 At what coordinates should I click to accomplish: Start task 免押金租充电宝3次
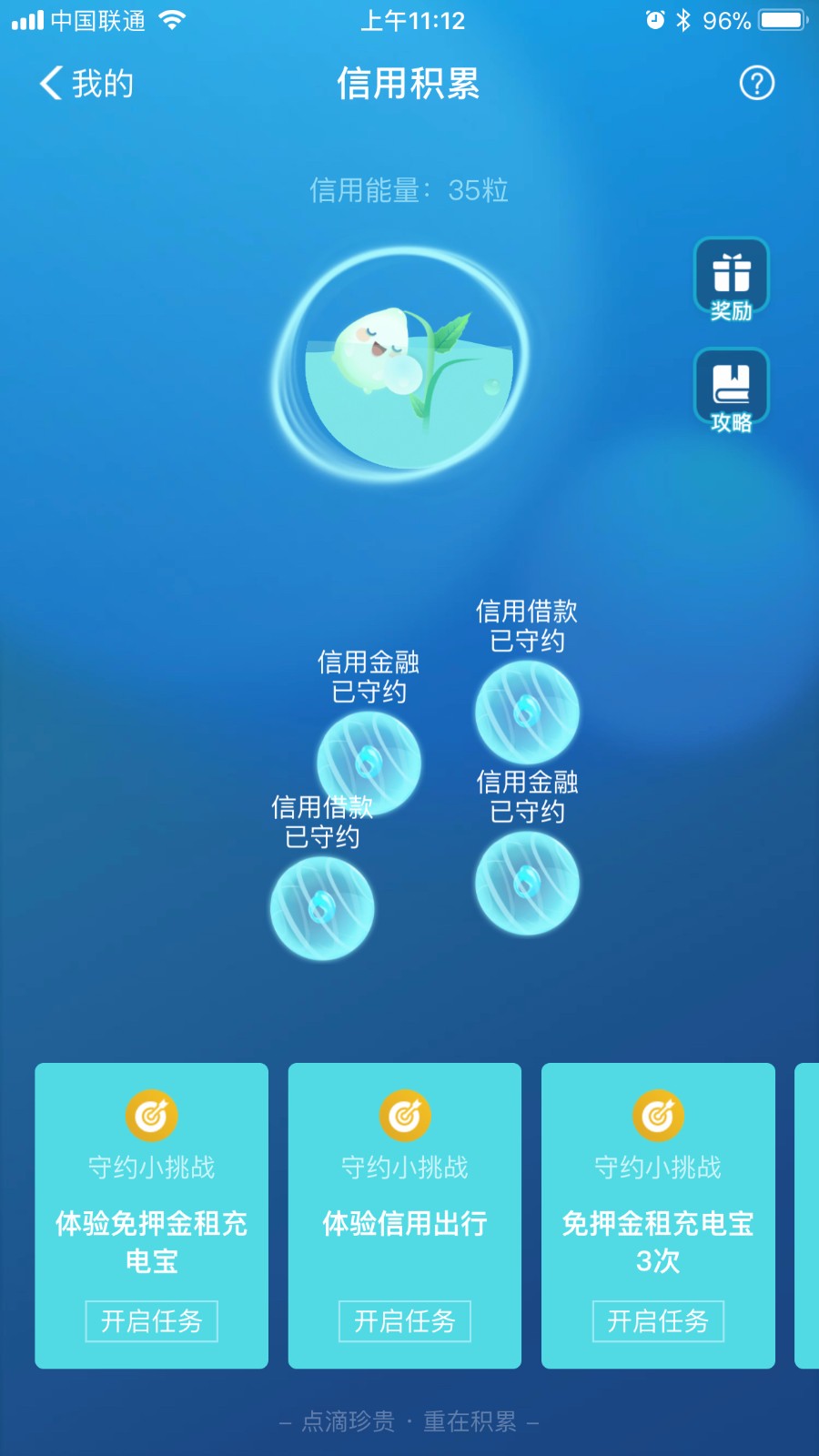[657, 1320]
